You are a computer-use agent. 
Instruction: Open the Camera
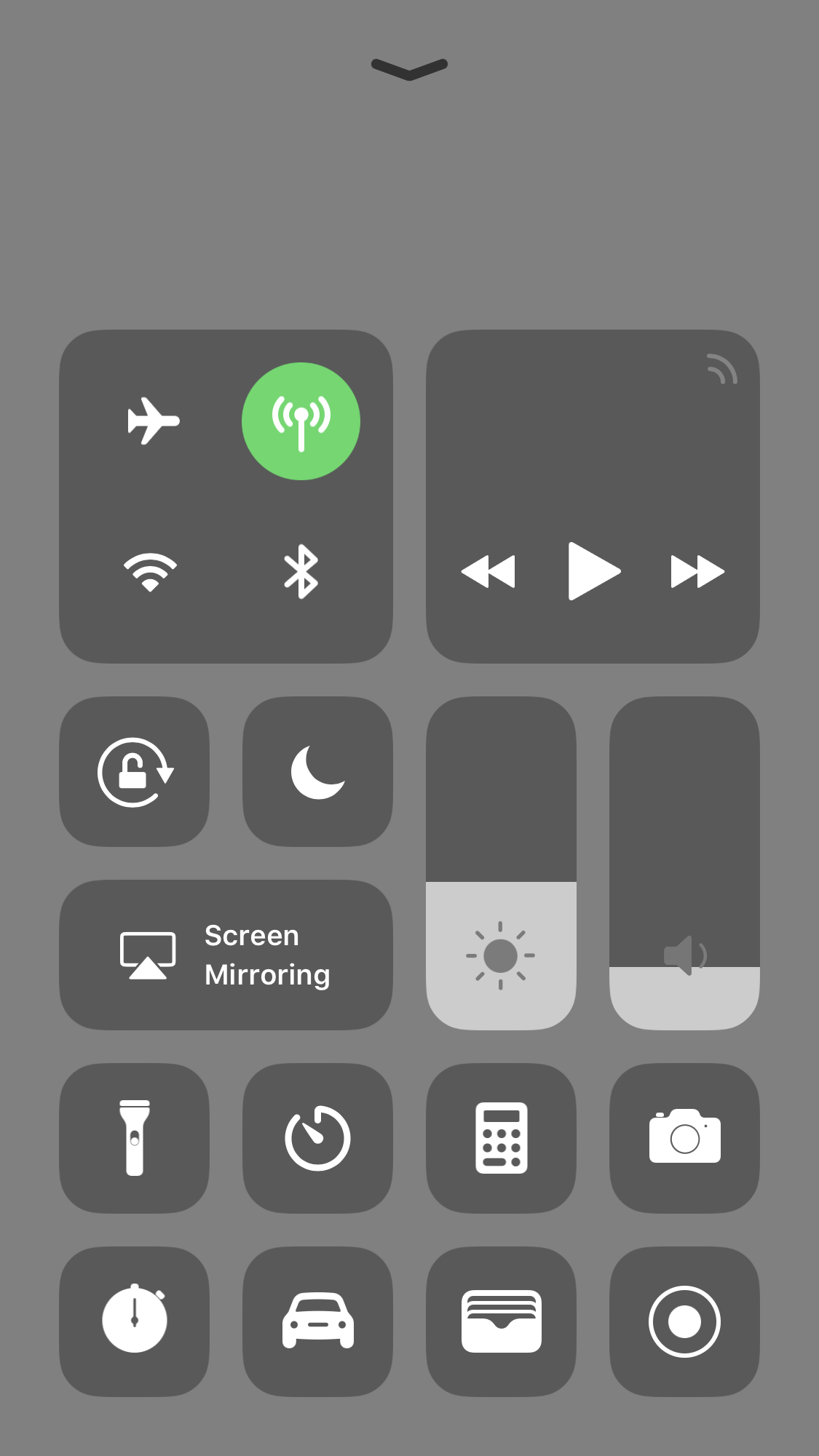[684, 1138]
